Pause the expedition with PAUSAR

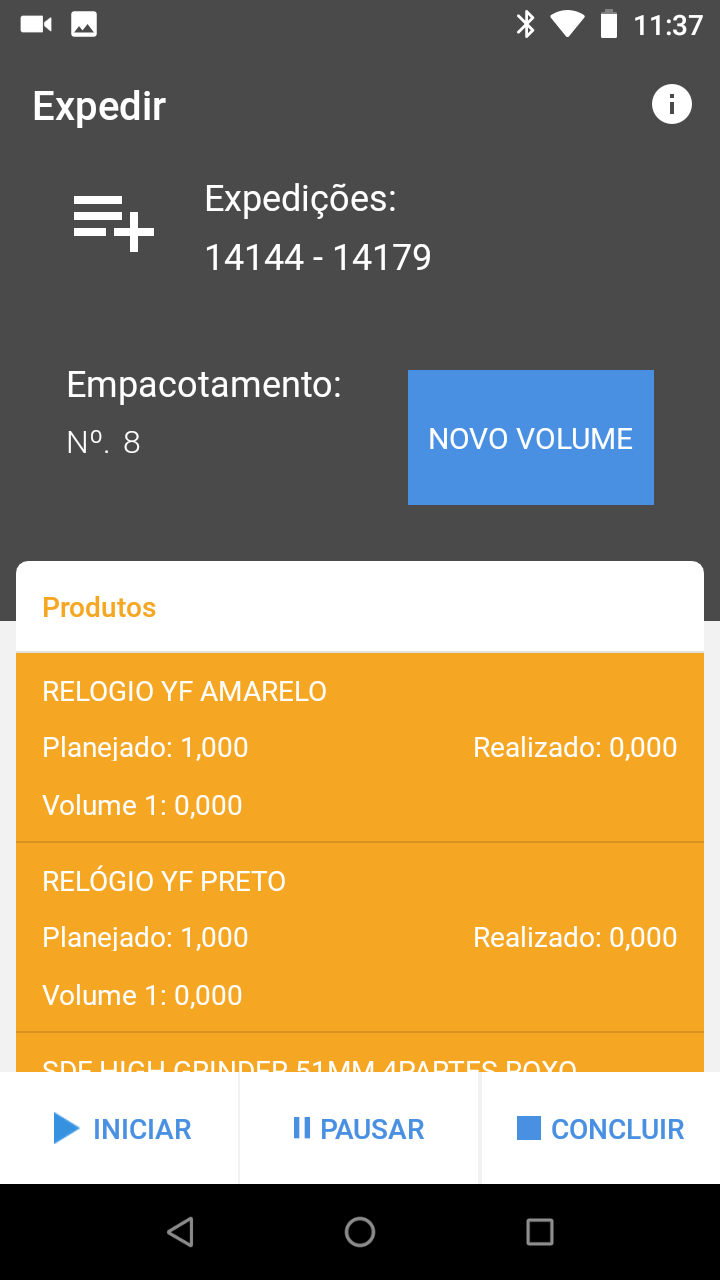360,1129
